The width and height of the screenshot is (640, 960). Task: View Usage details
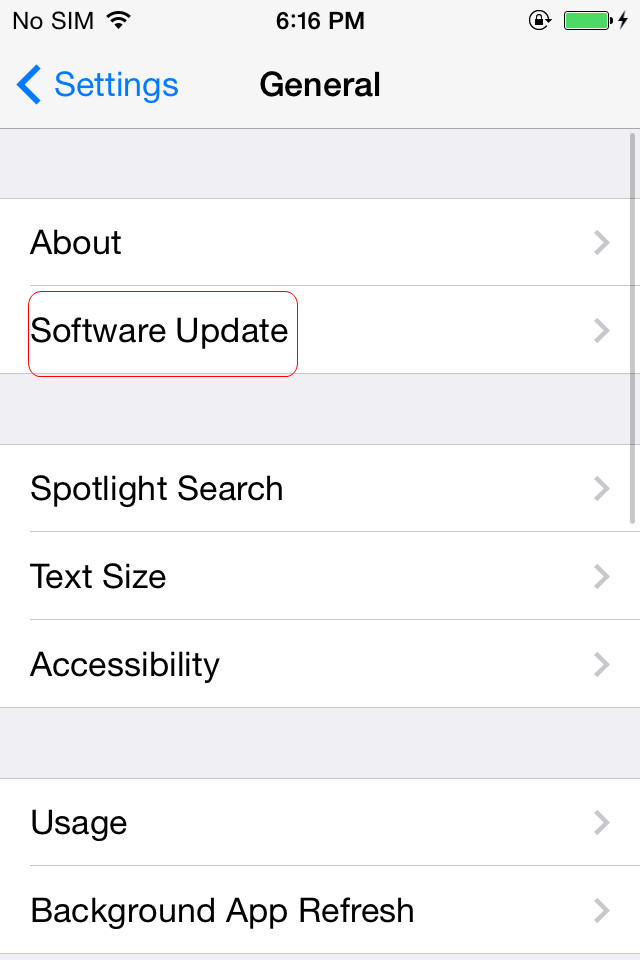pyautogui.click(x=320, y=823)
